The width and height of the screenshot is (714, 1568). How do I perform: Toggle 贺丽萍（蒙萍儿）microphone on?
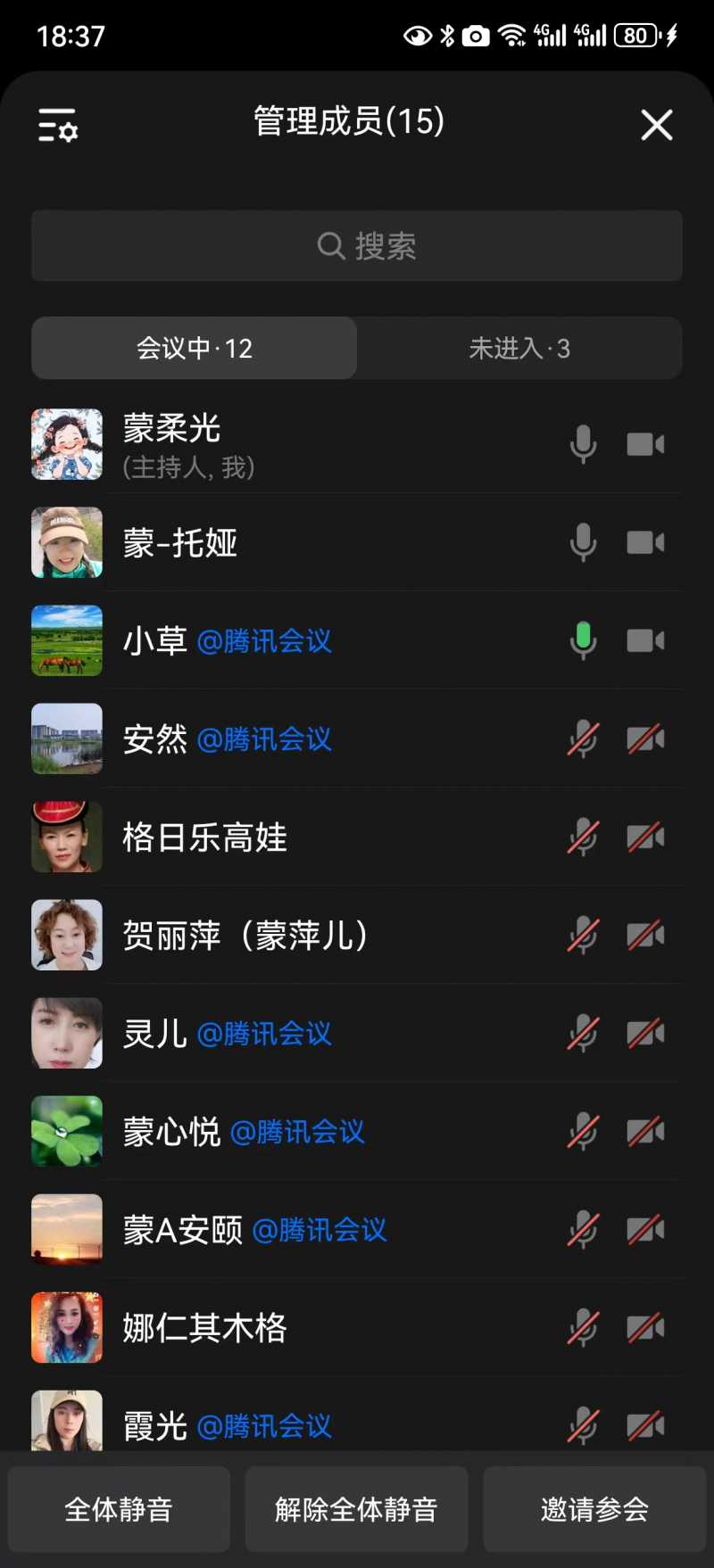(584, 935)
